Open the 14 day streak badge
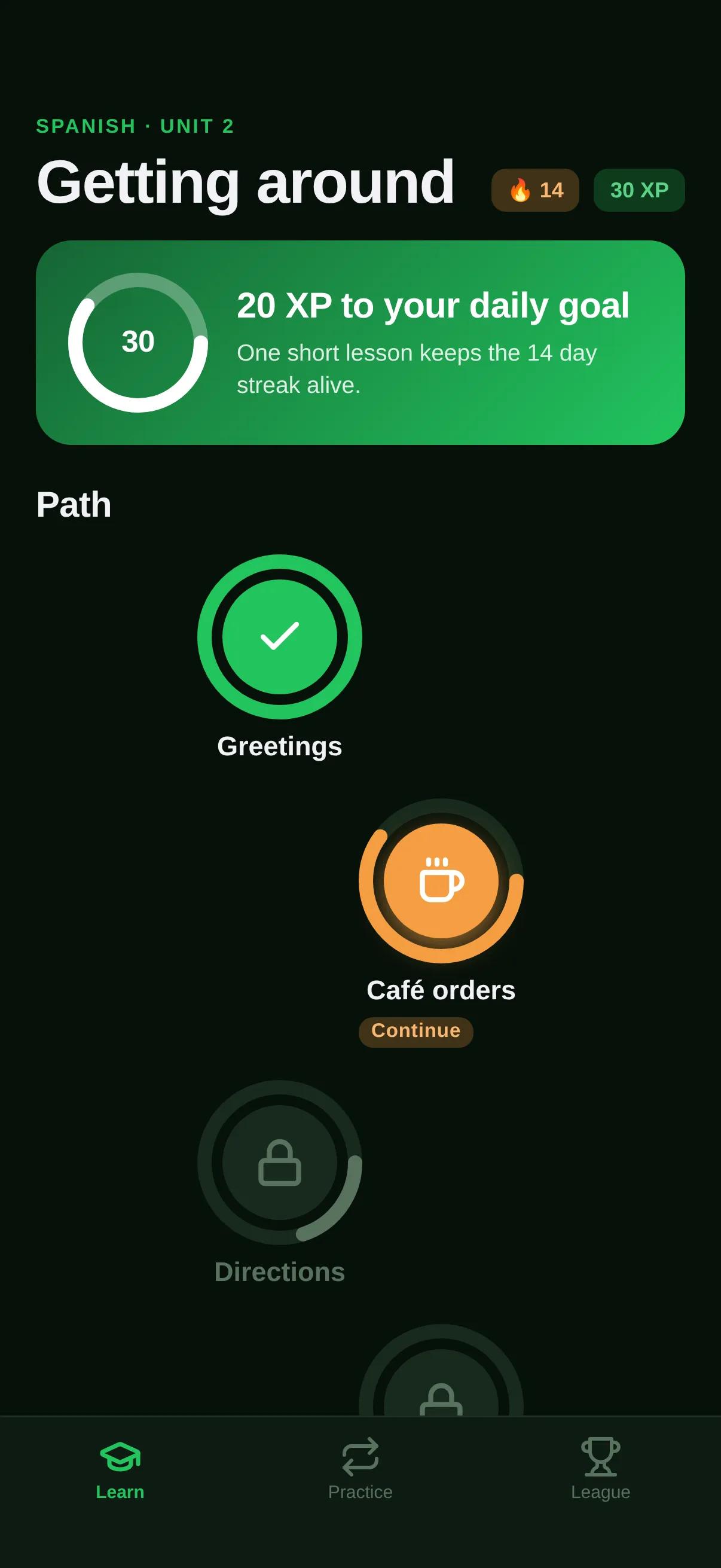721x1568 pixels. (x=535, y=190)
